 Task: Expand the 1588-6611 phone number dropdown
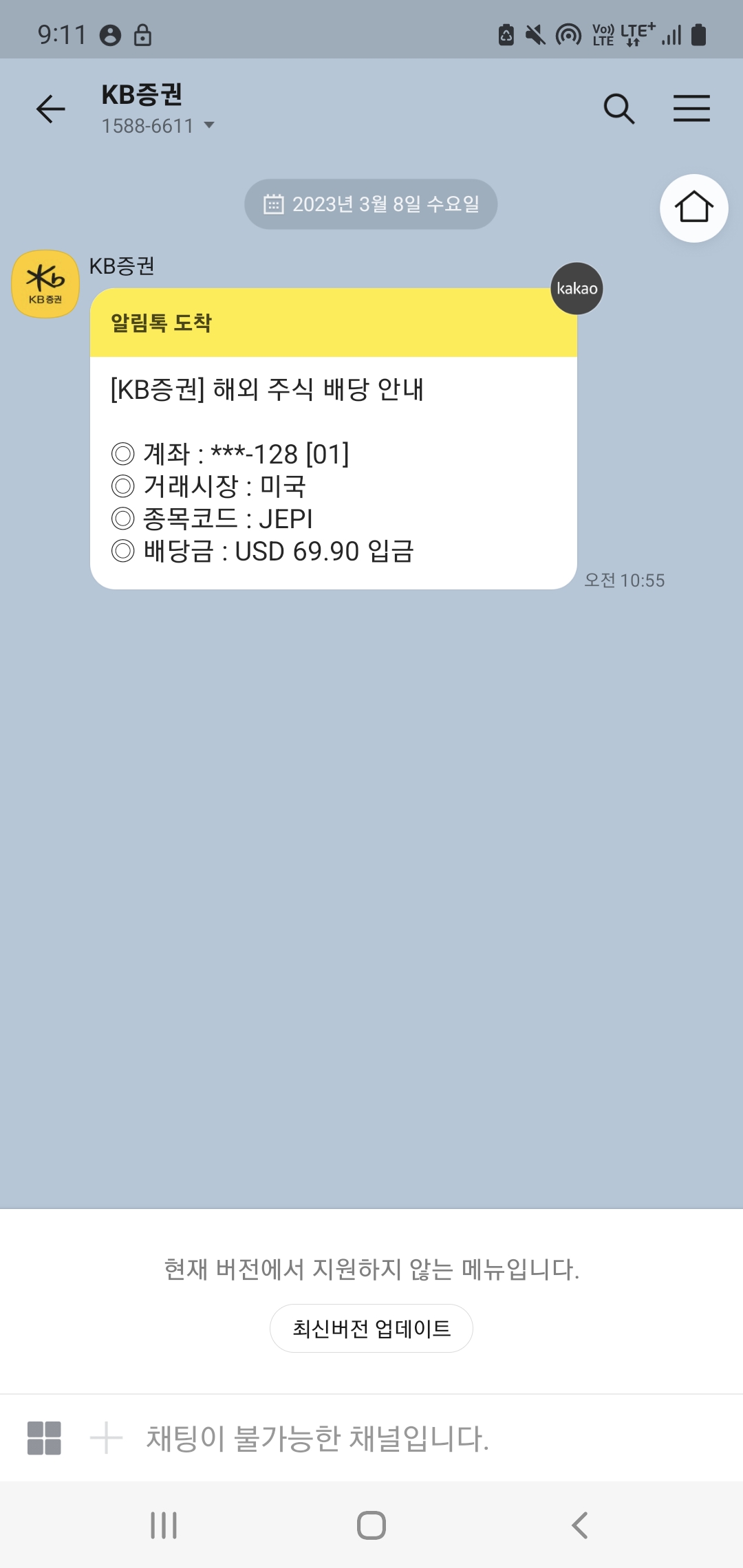[x=208, y=126]
